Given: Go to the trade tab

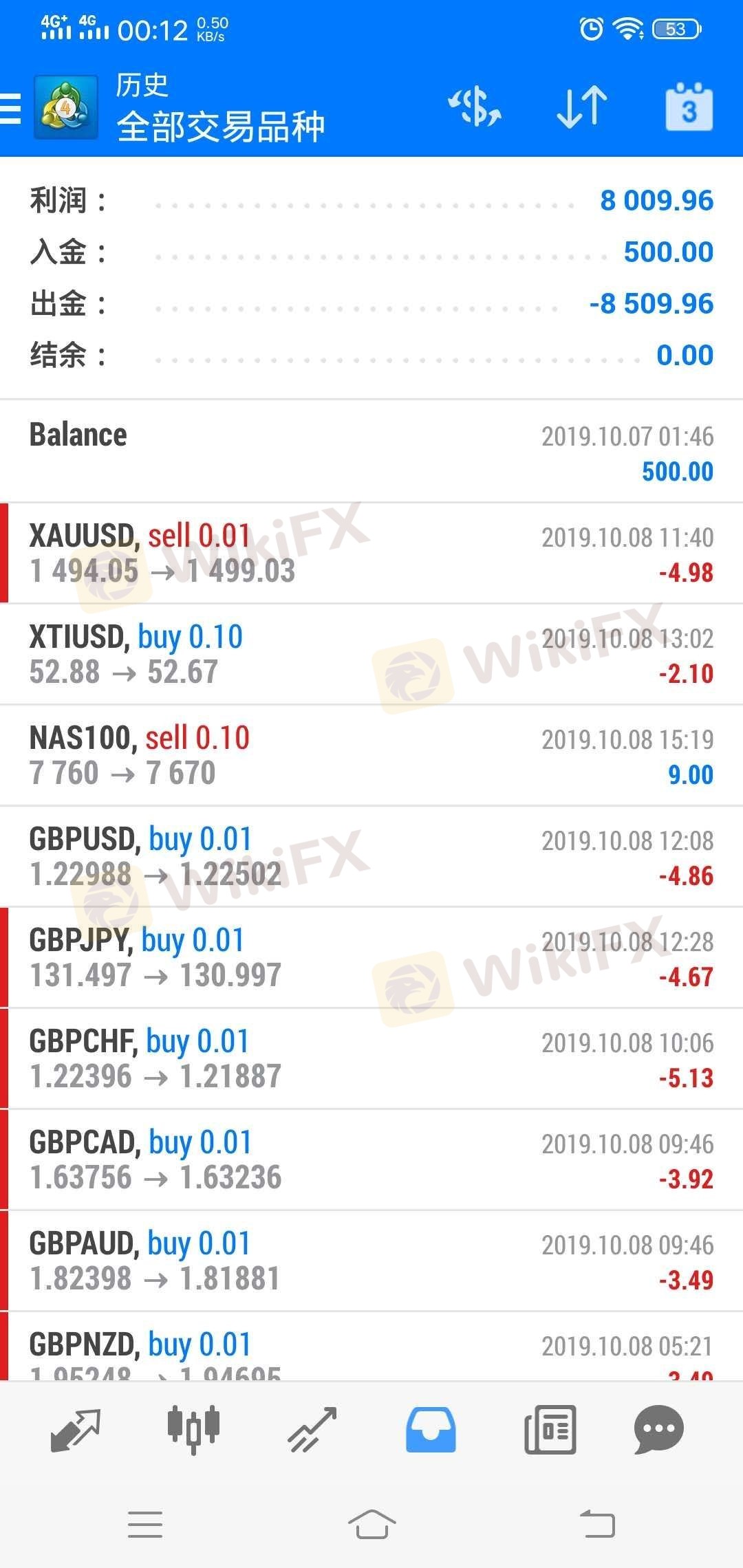Looking at the screenshot, I should click(x=312, y=1430).
